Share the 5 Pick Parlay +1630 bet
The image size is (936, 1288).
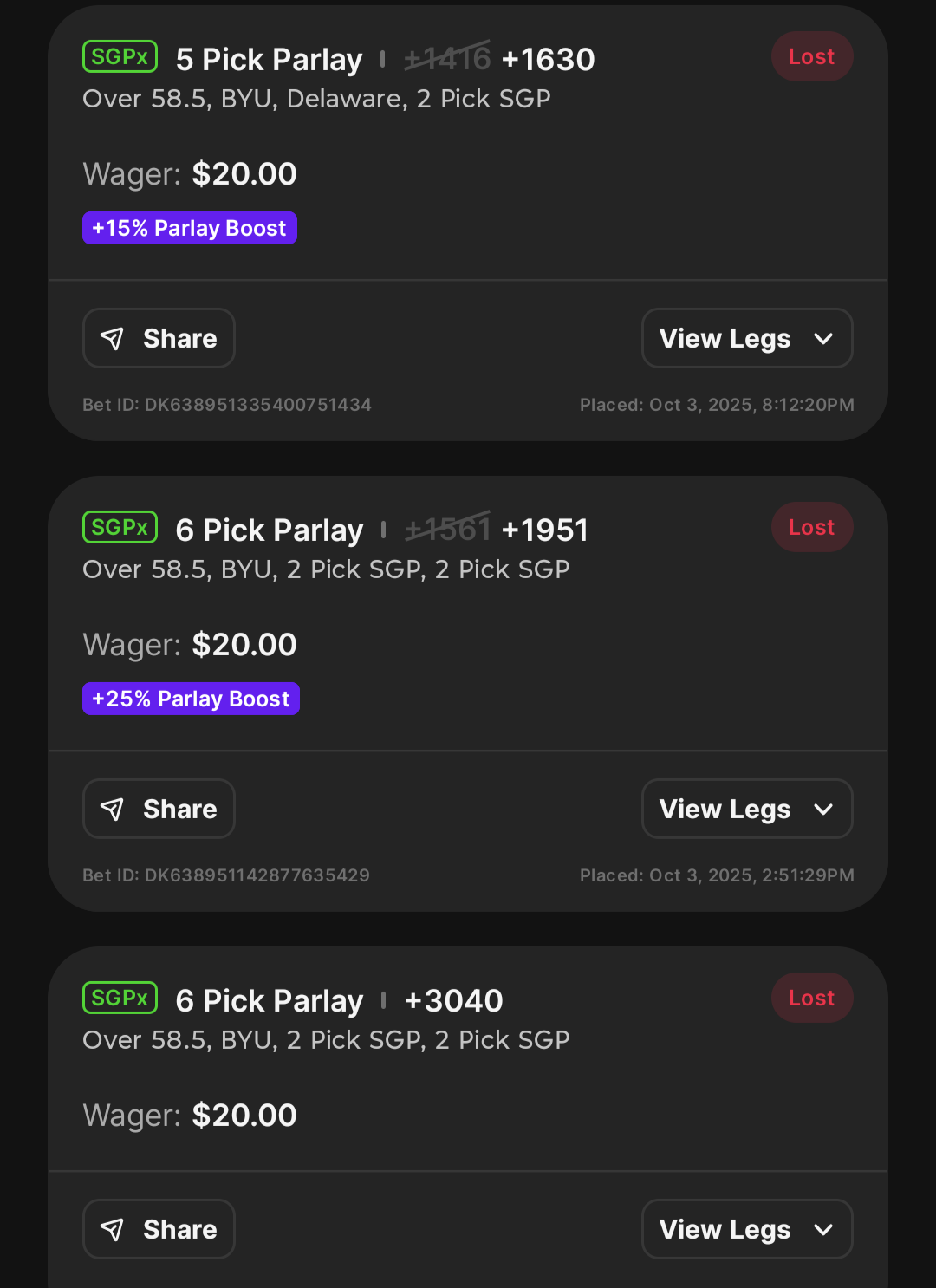click(159, 338)
